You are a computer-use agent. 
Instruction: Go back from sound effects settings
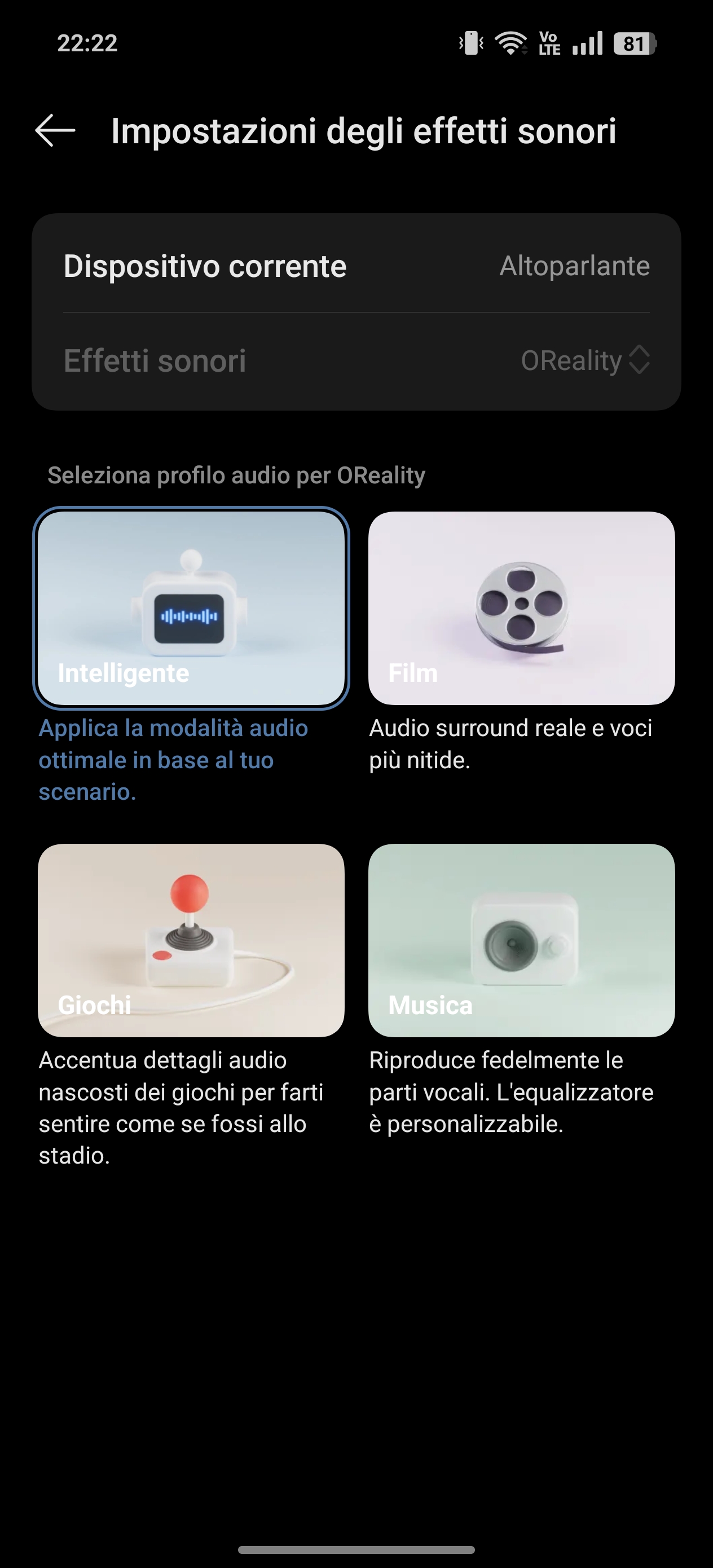(55, 130)
